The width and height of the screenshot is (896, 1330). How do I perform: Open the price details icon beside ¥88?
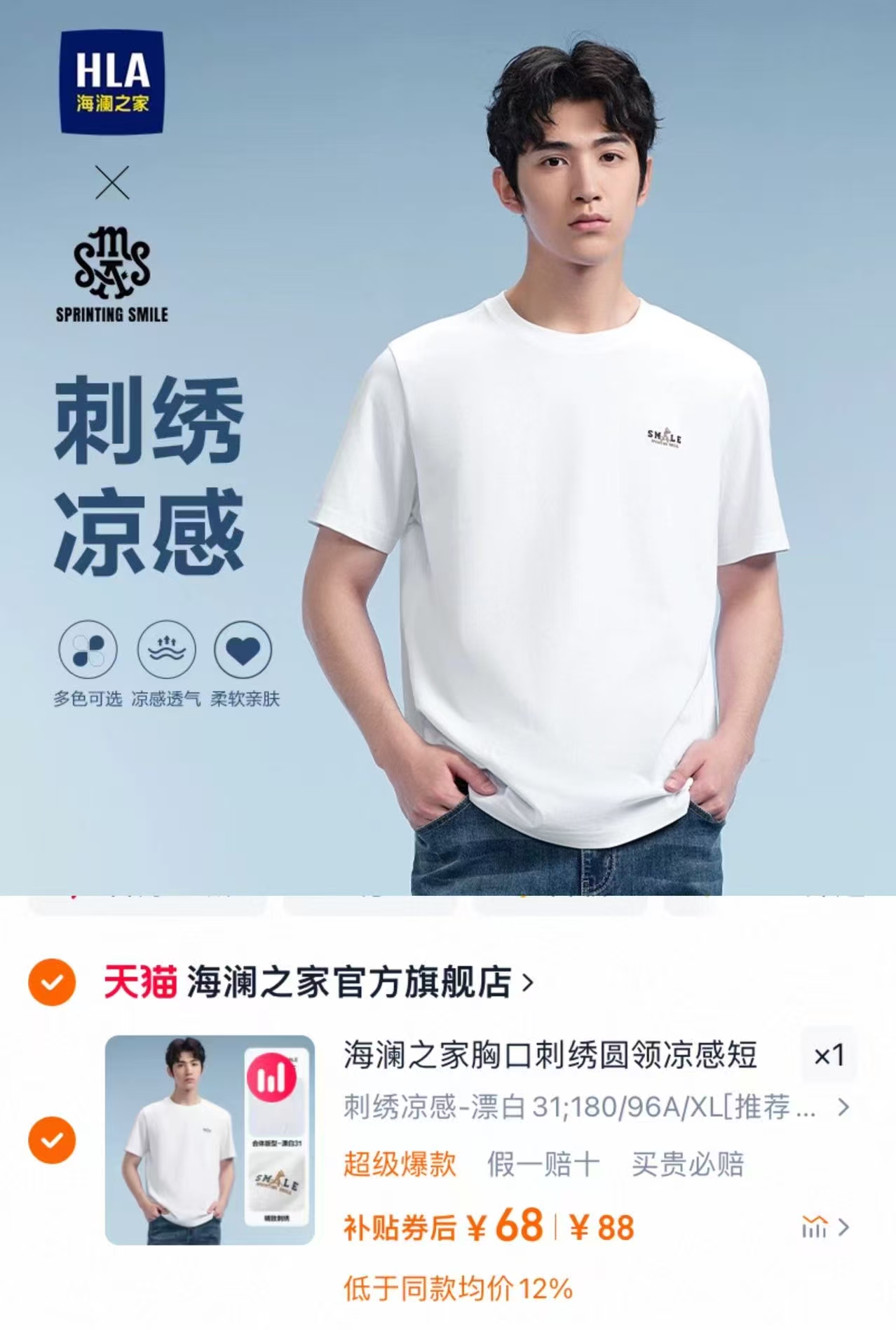click(824, 1228)
